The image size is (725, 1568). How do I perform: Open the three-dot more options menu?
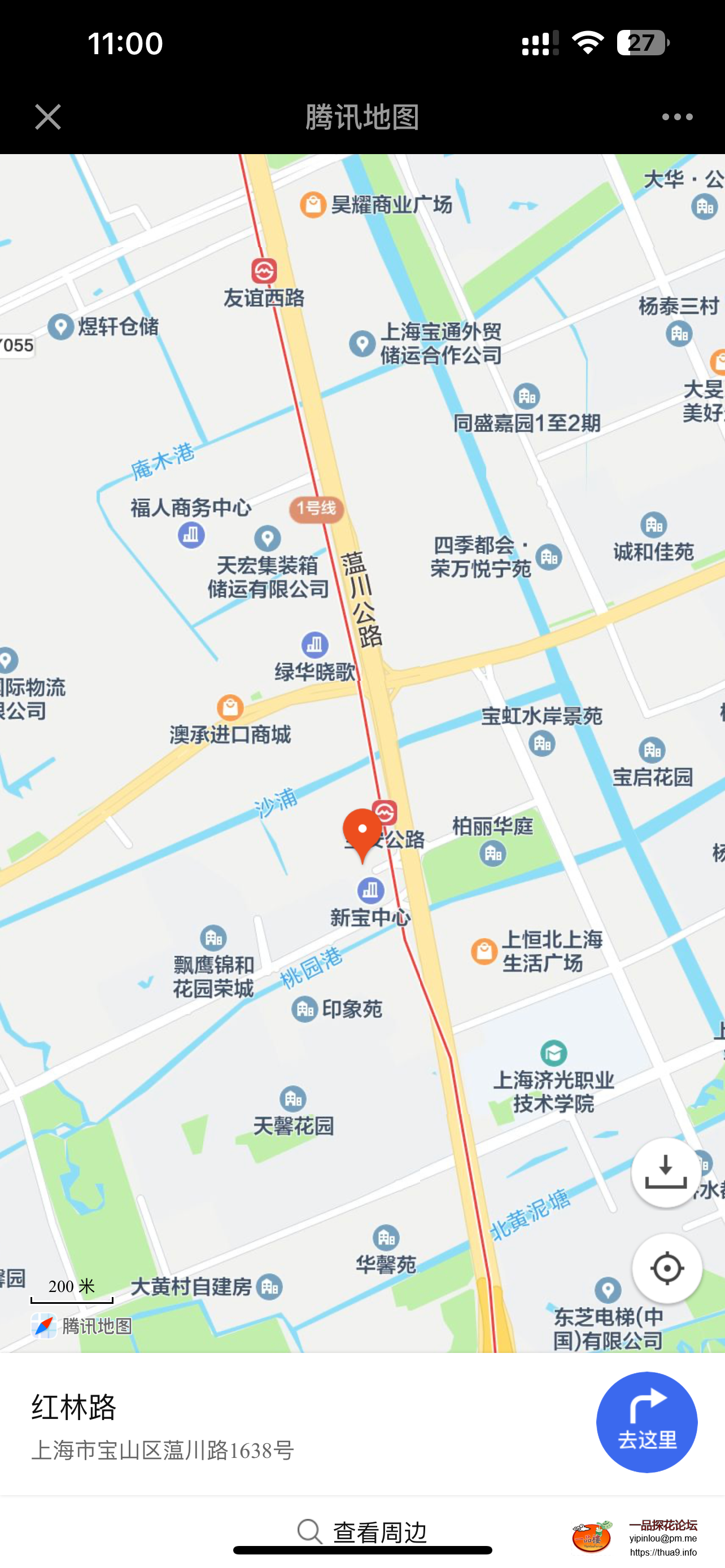point(677,116)
